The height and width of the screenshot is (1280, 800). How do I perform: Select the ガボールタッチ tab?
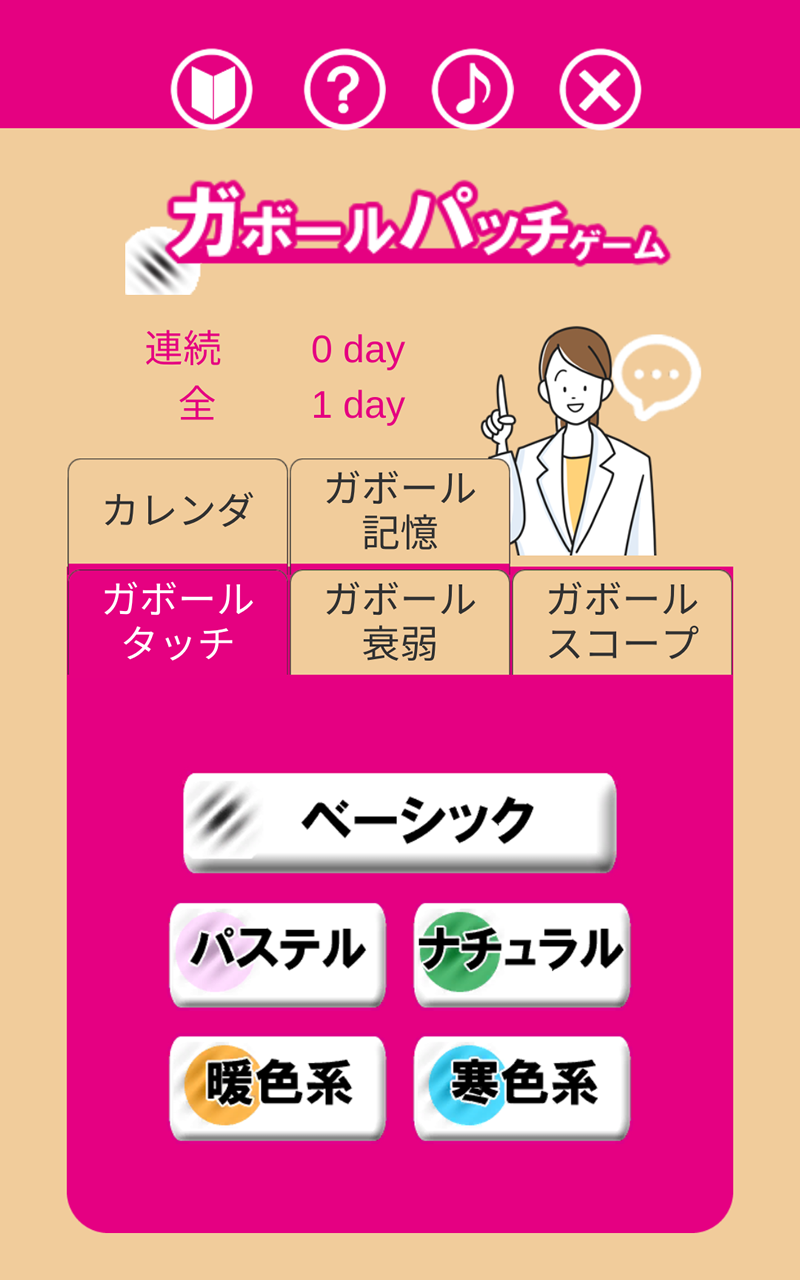[x=178, y=621]
